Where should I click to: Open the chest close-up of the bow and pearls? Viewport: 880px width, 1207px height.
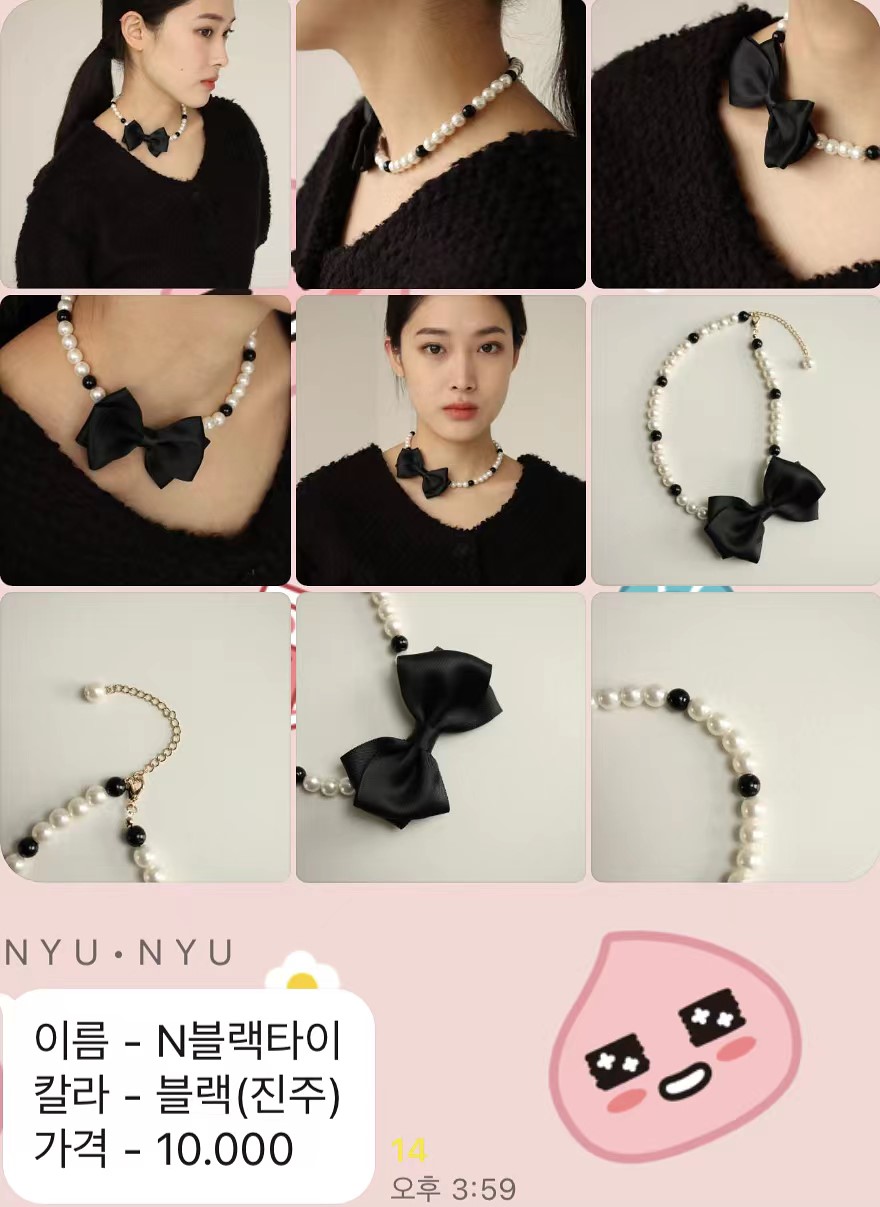pos(145,439)
